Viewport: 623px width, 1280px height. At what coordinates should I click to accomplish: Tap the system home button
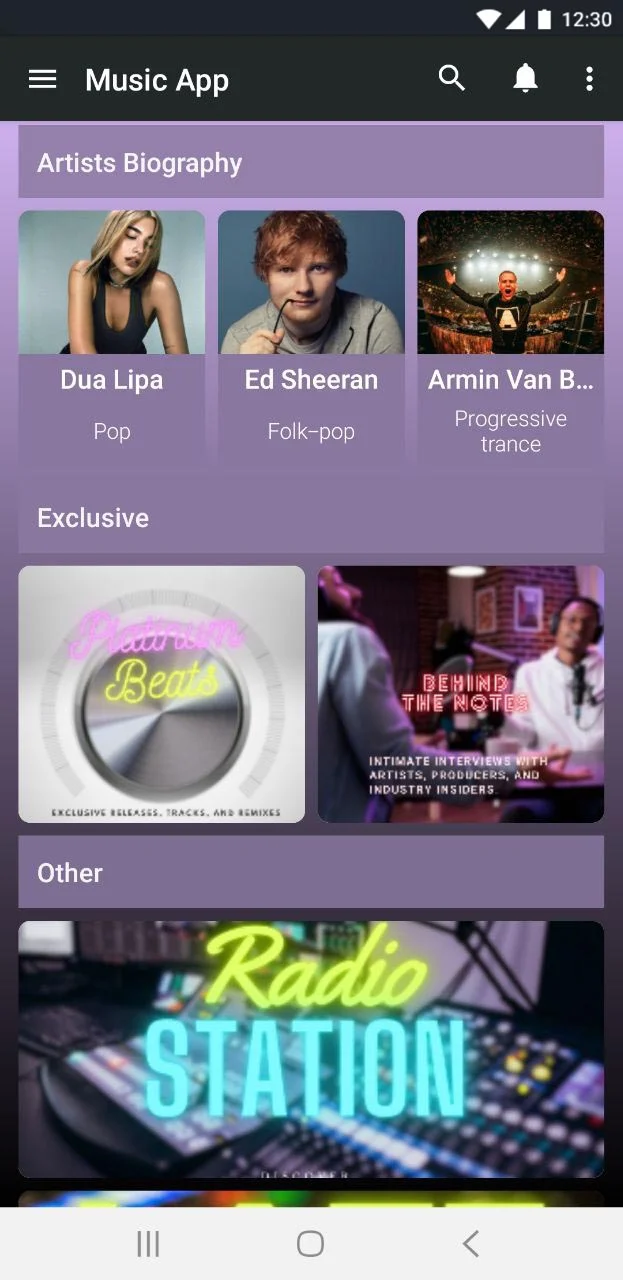[311, 1243]
